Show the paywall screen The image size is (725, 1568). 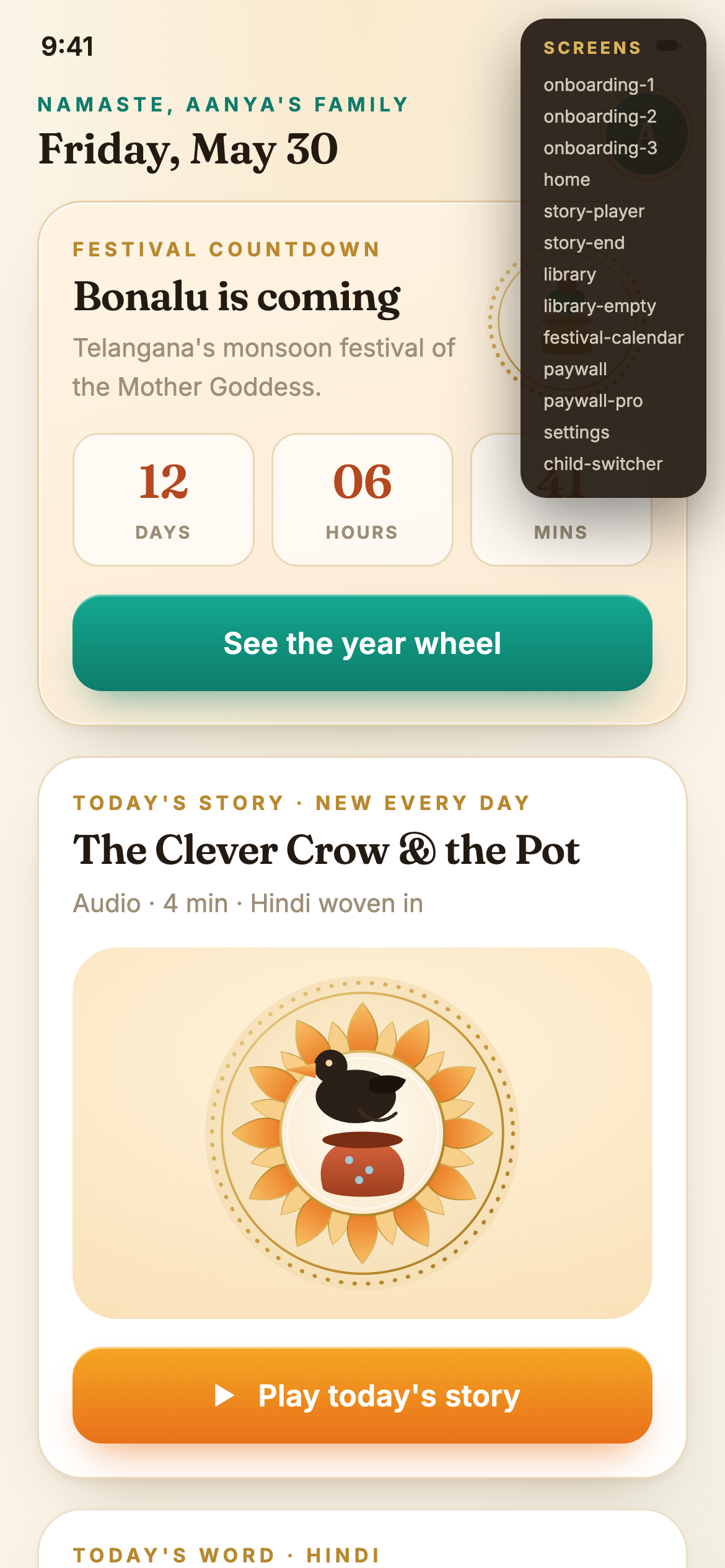tap(575, 368)
